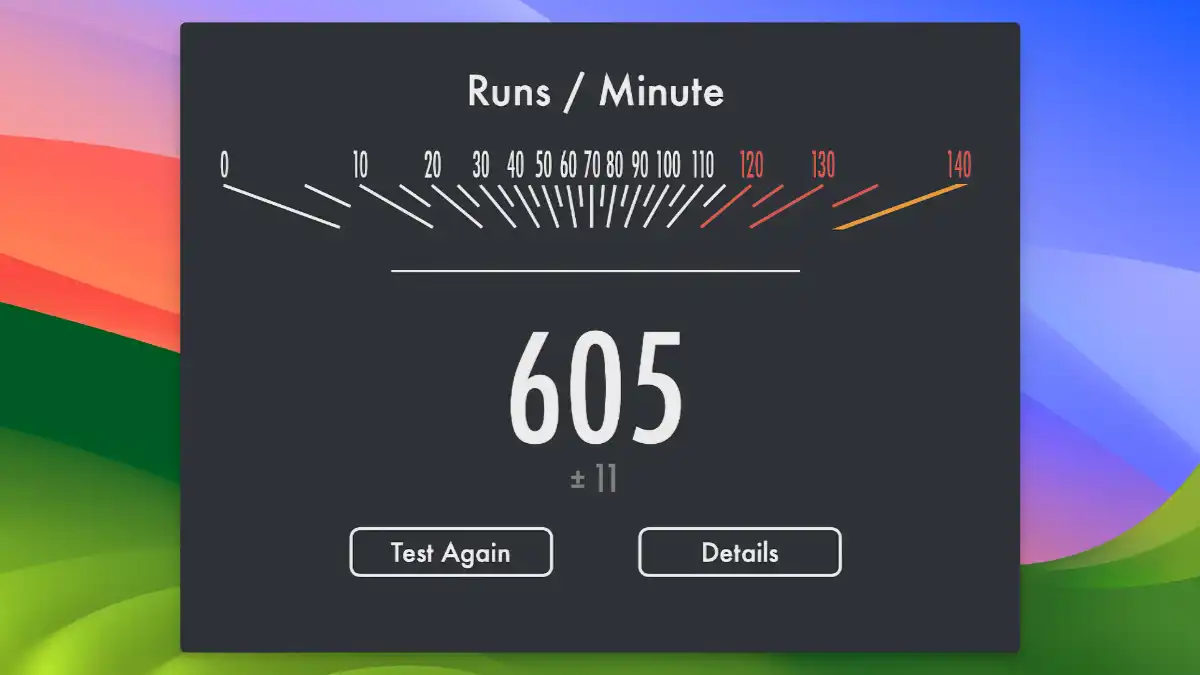Open the Details view

(740, 552)
